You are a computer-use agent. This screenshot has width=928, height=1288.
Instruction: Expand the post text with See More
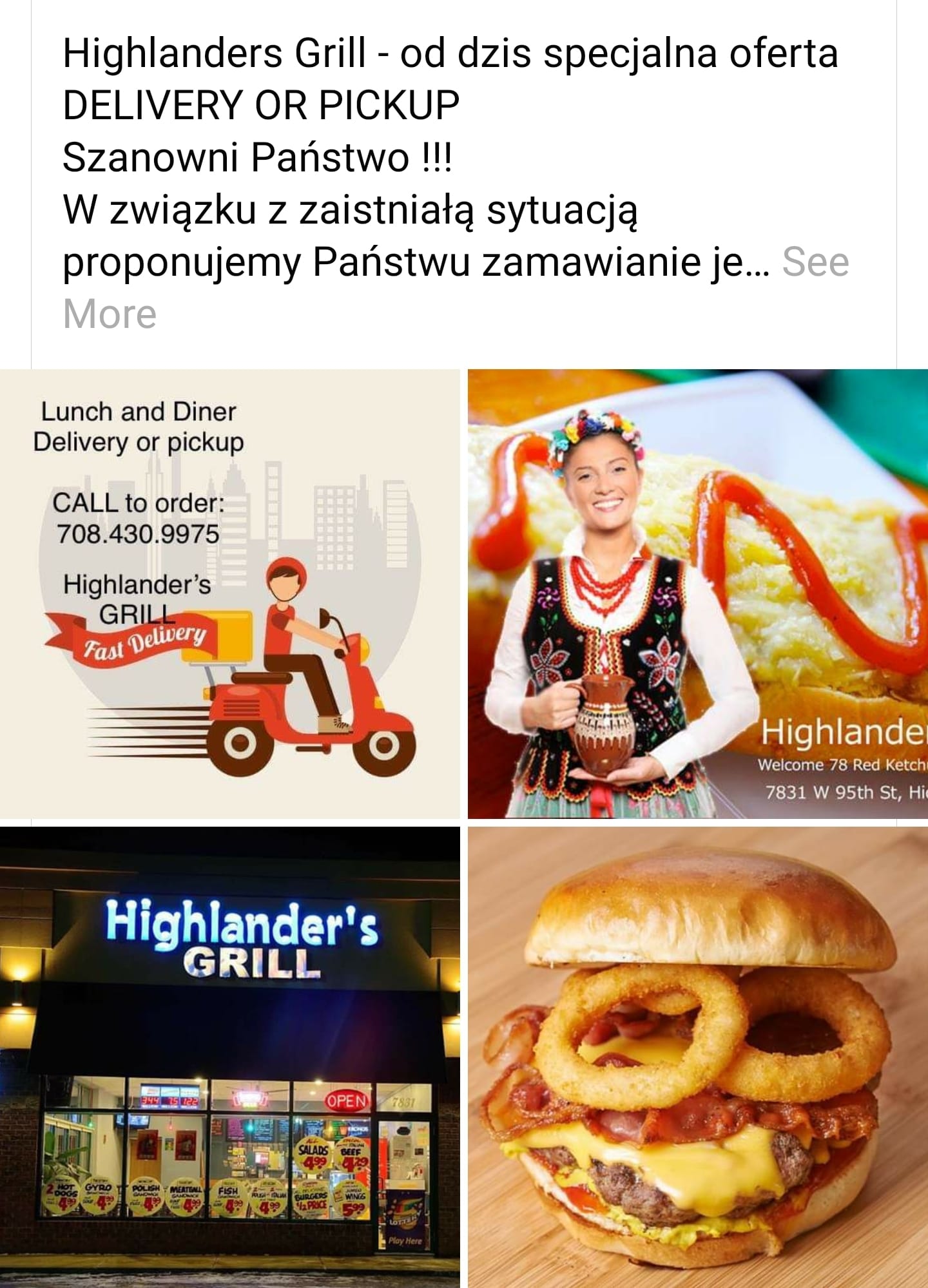pos(815,263)
